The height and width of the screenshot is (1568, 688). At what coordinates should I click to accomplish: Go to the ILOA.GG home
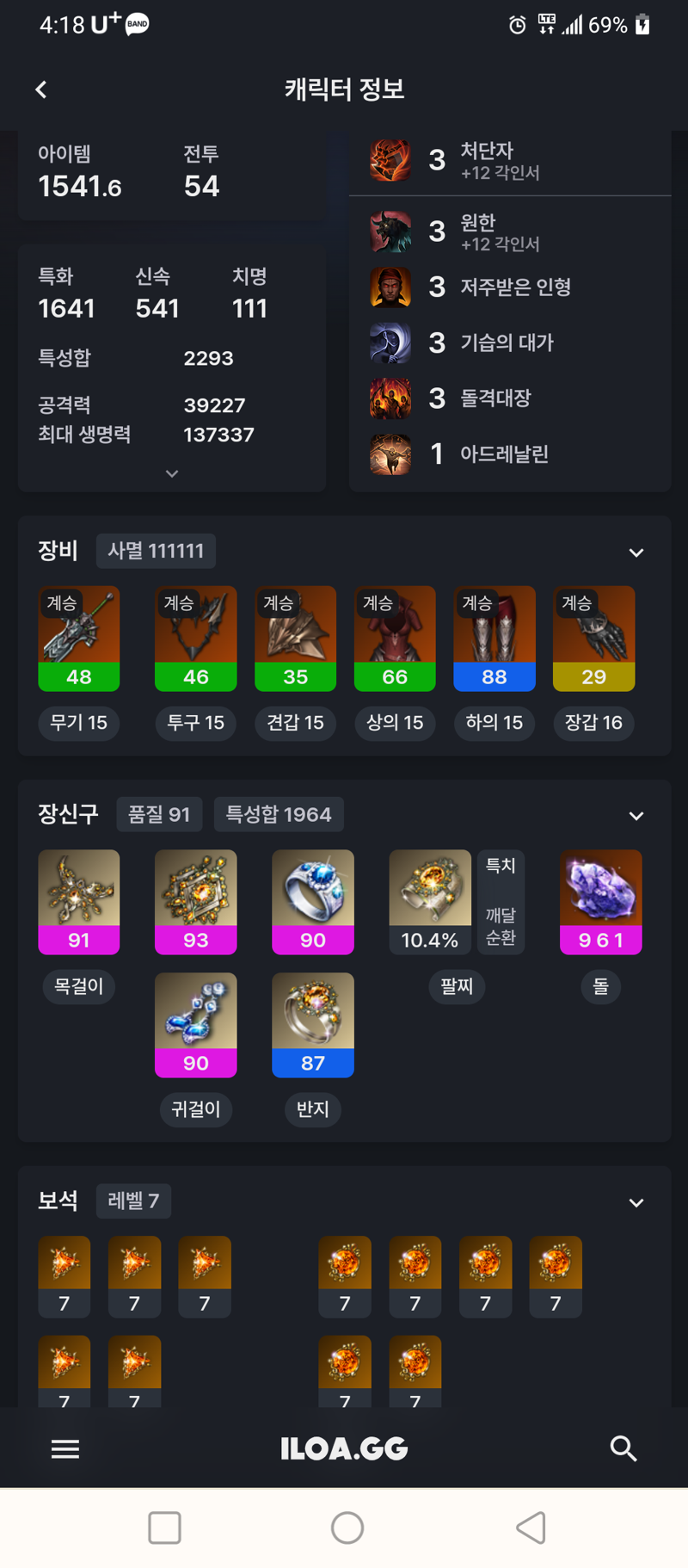click(344, 1448)
